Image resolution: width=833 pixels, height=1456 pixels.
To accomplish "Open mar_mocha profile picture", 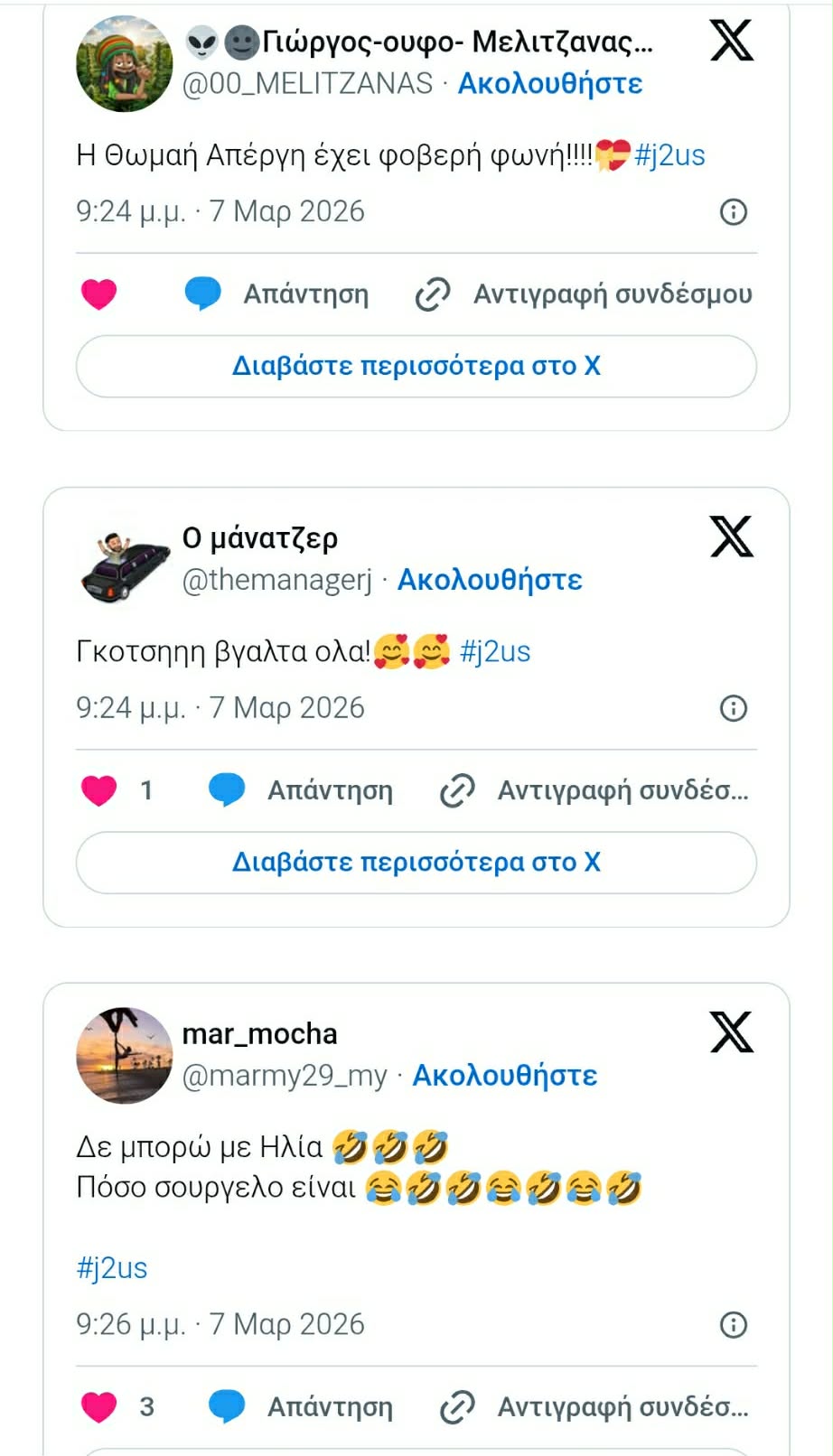I will [x=124, y=1055].
